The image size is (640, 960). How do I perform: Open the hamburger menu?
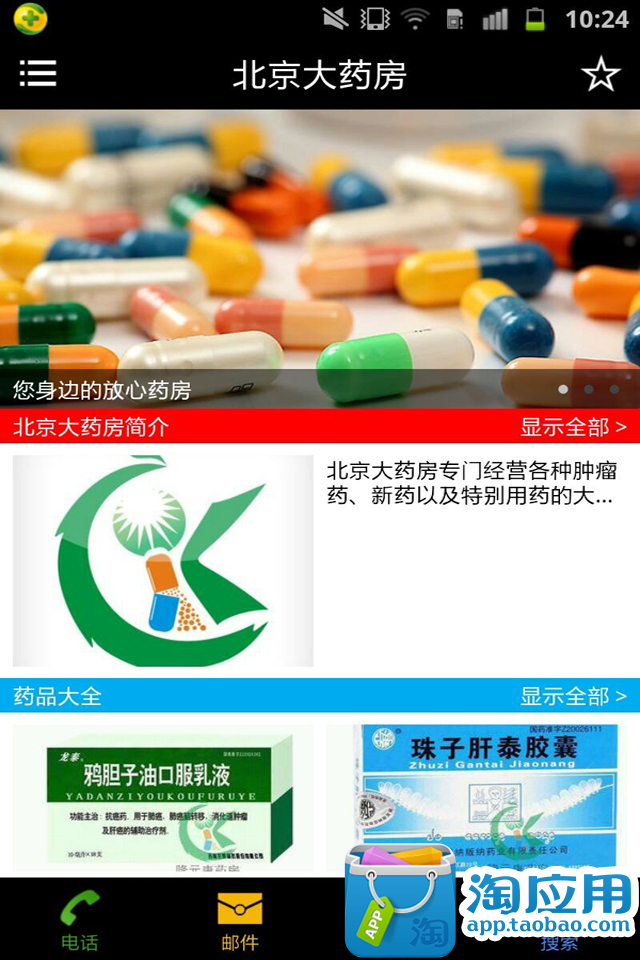[38, 73]
